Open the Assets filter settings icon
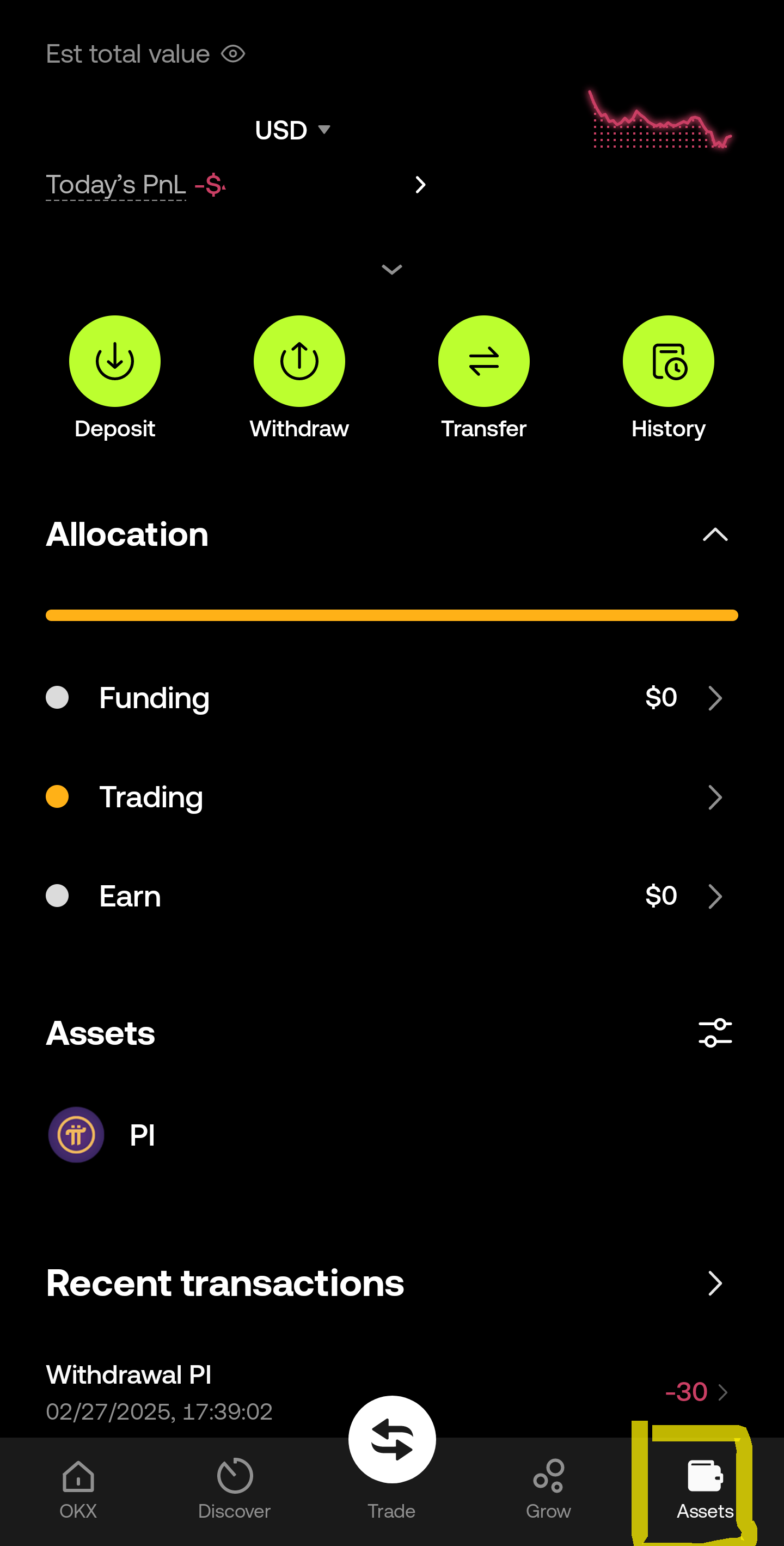784x1546 pixels. coord(715,1033)
